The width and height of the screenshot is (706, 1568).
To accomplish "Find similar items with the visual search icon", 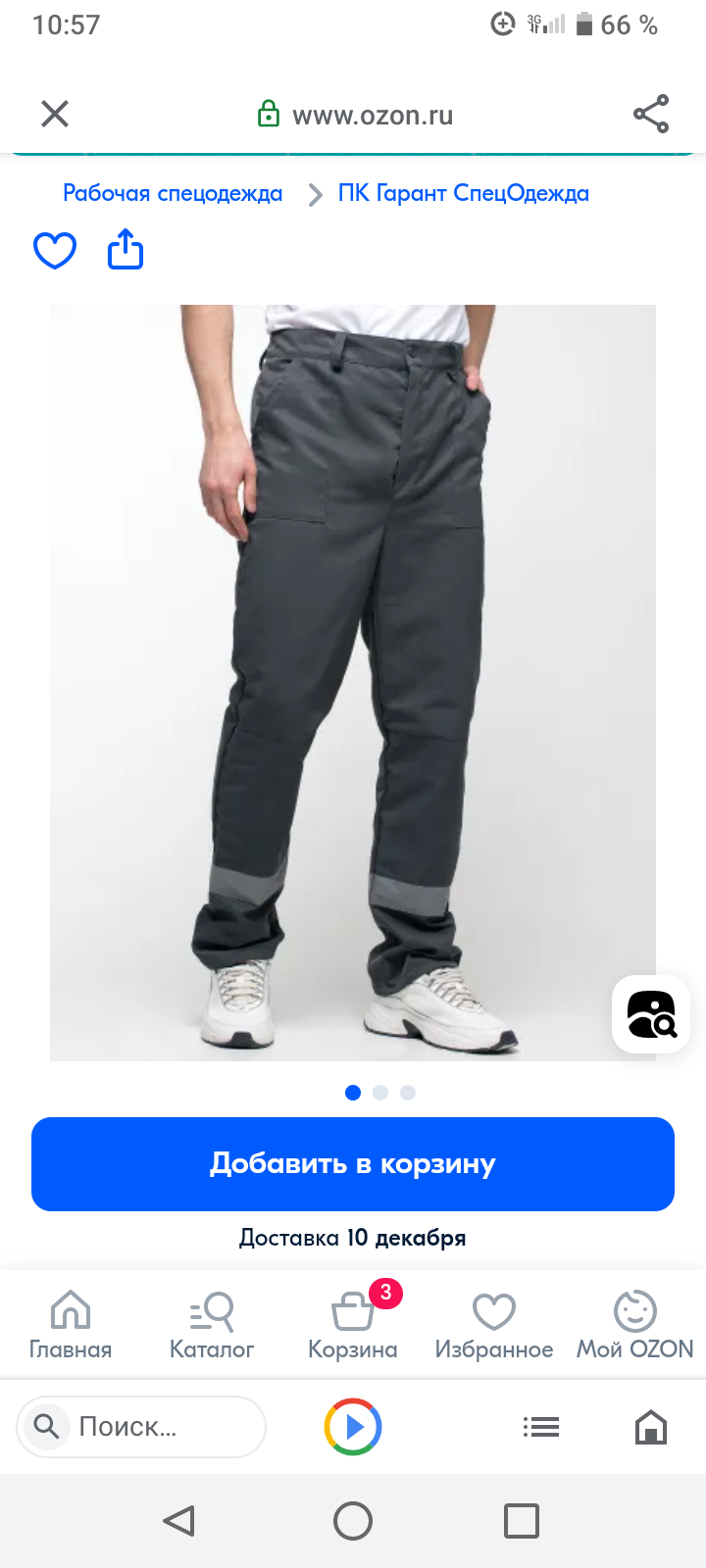I will click(651, 1014).
